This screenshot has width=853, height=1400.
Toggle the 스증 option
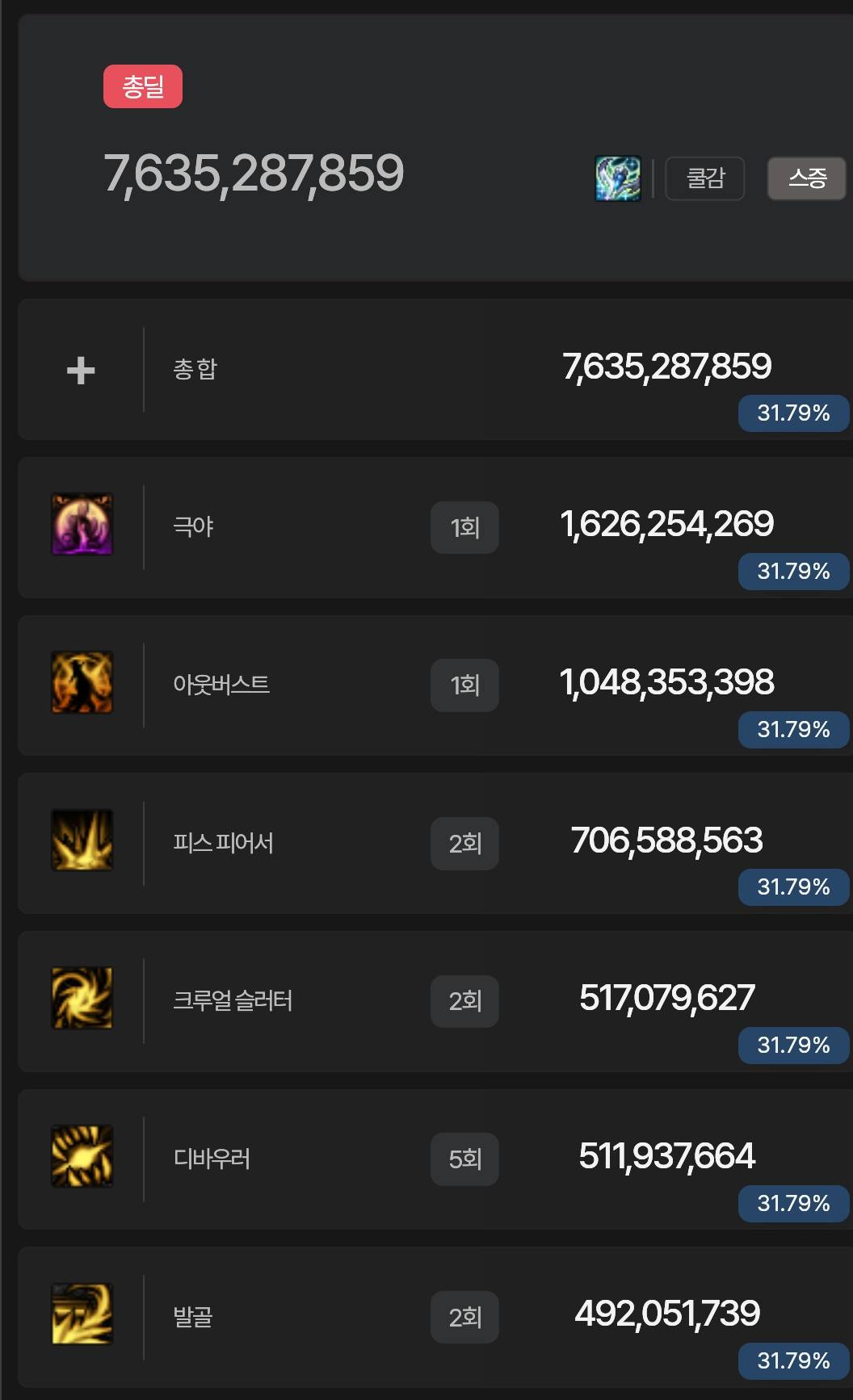806,178
